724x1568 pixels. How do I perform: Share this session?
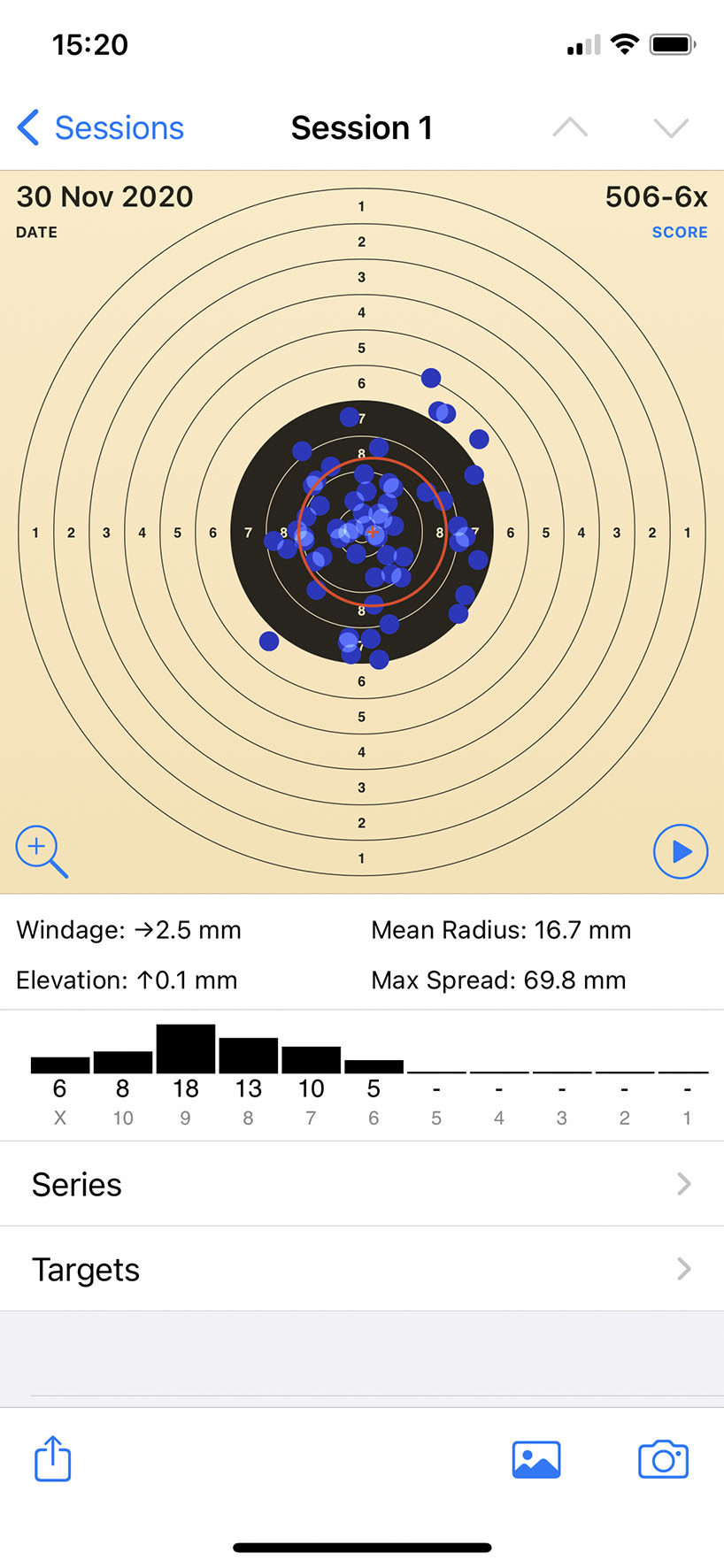coord(52,1457)
